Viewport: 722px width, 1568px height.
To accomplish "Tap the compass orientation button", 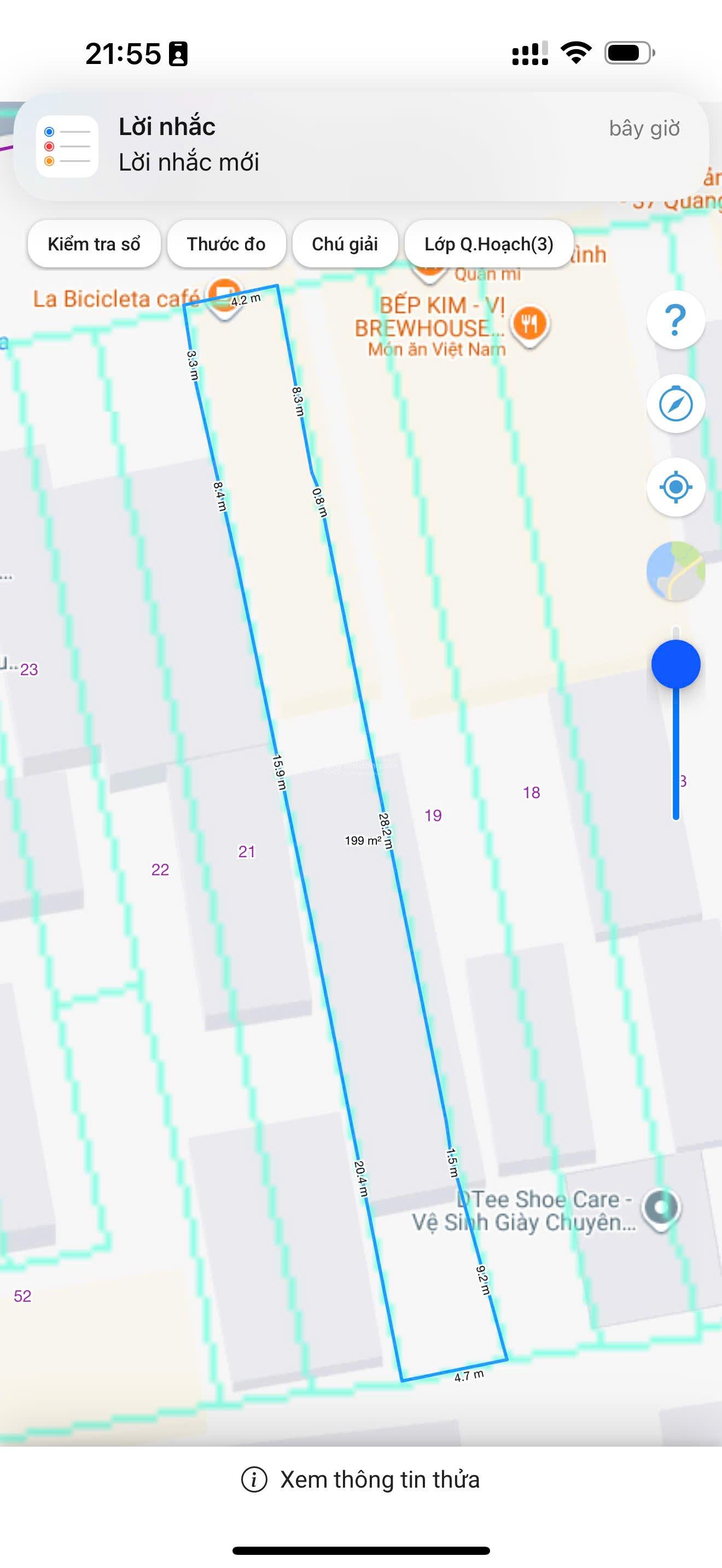I will tap(675, 403).
